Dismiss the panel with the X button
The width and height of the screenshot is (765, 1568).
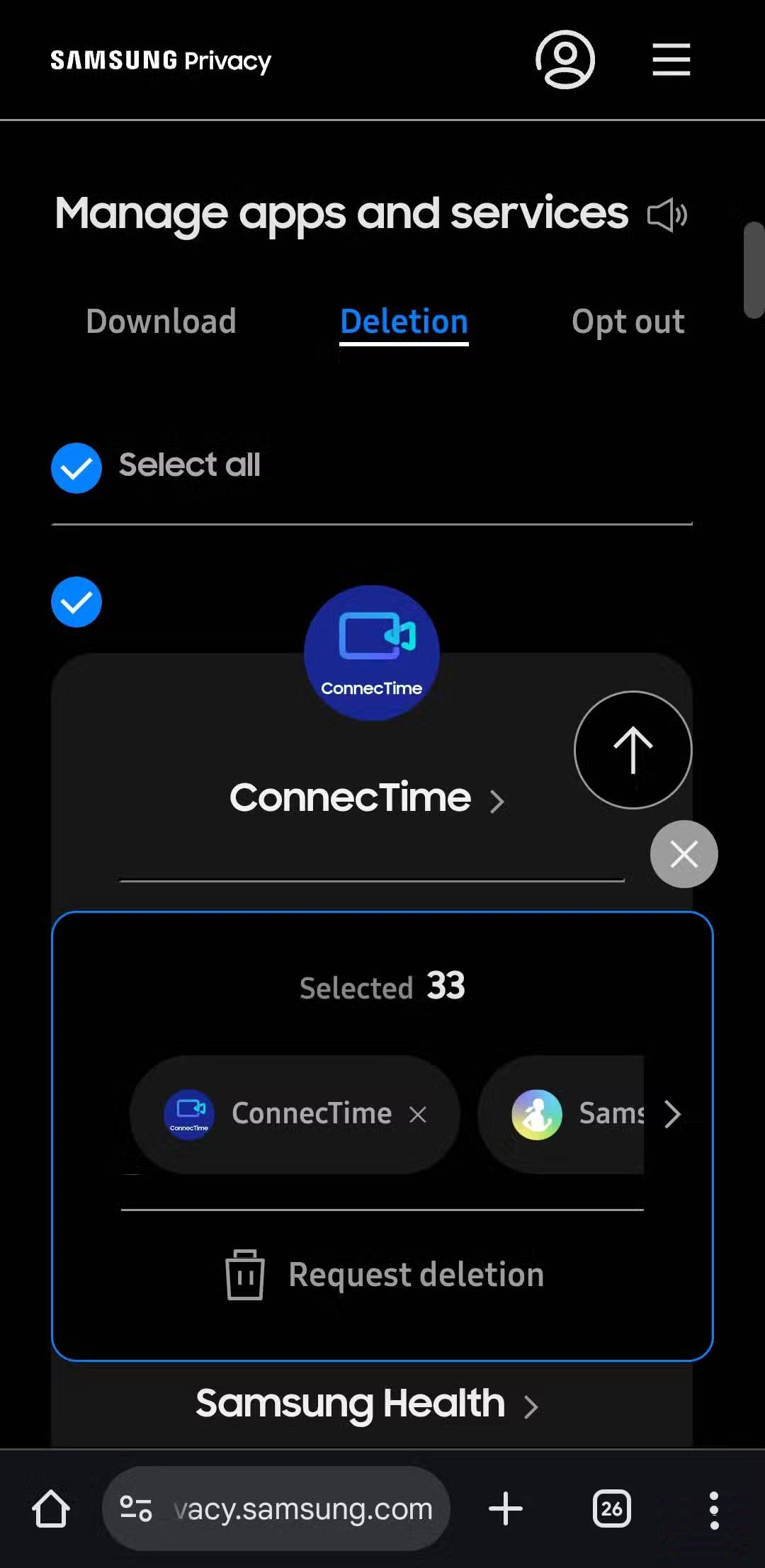click(x=683, y=854)
